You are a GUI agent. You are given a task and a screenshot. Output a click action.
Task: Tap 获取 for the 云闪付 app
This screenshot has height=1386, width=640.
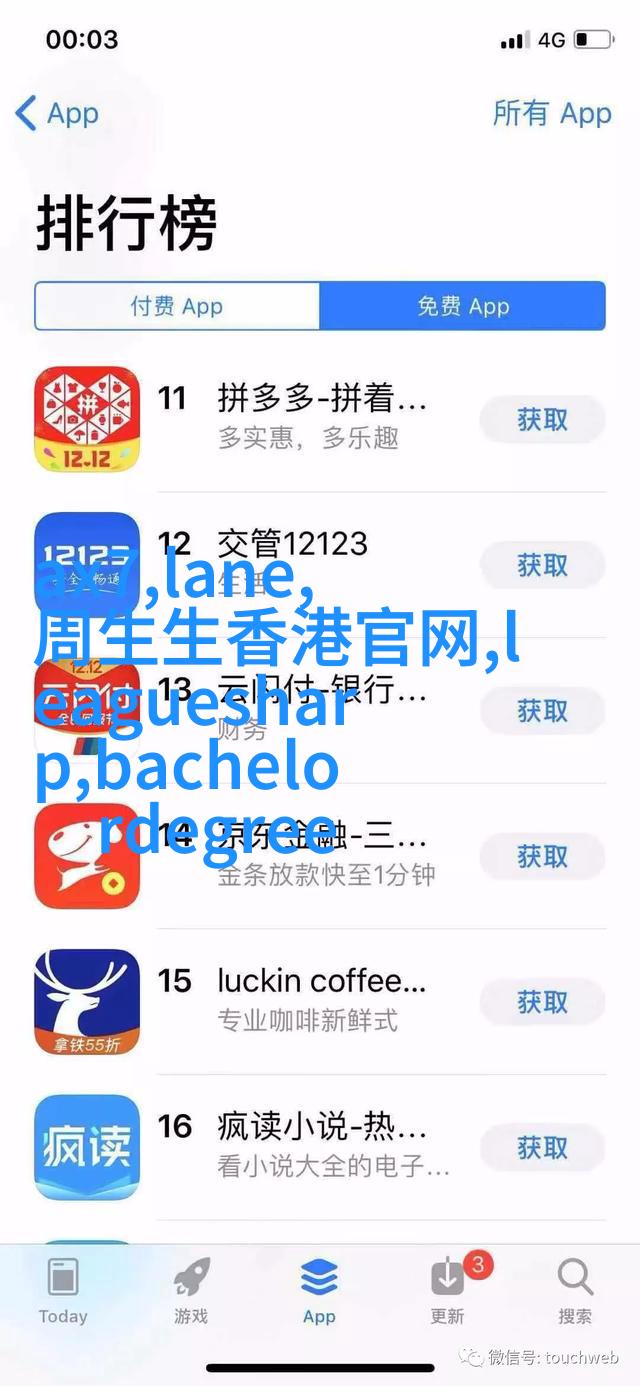click(542, 711)
